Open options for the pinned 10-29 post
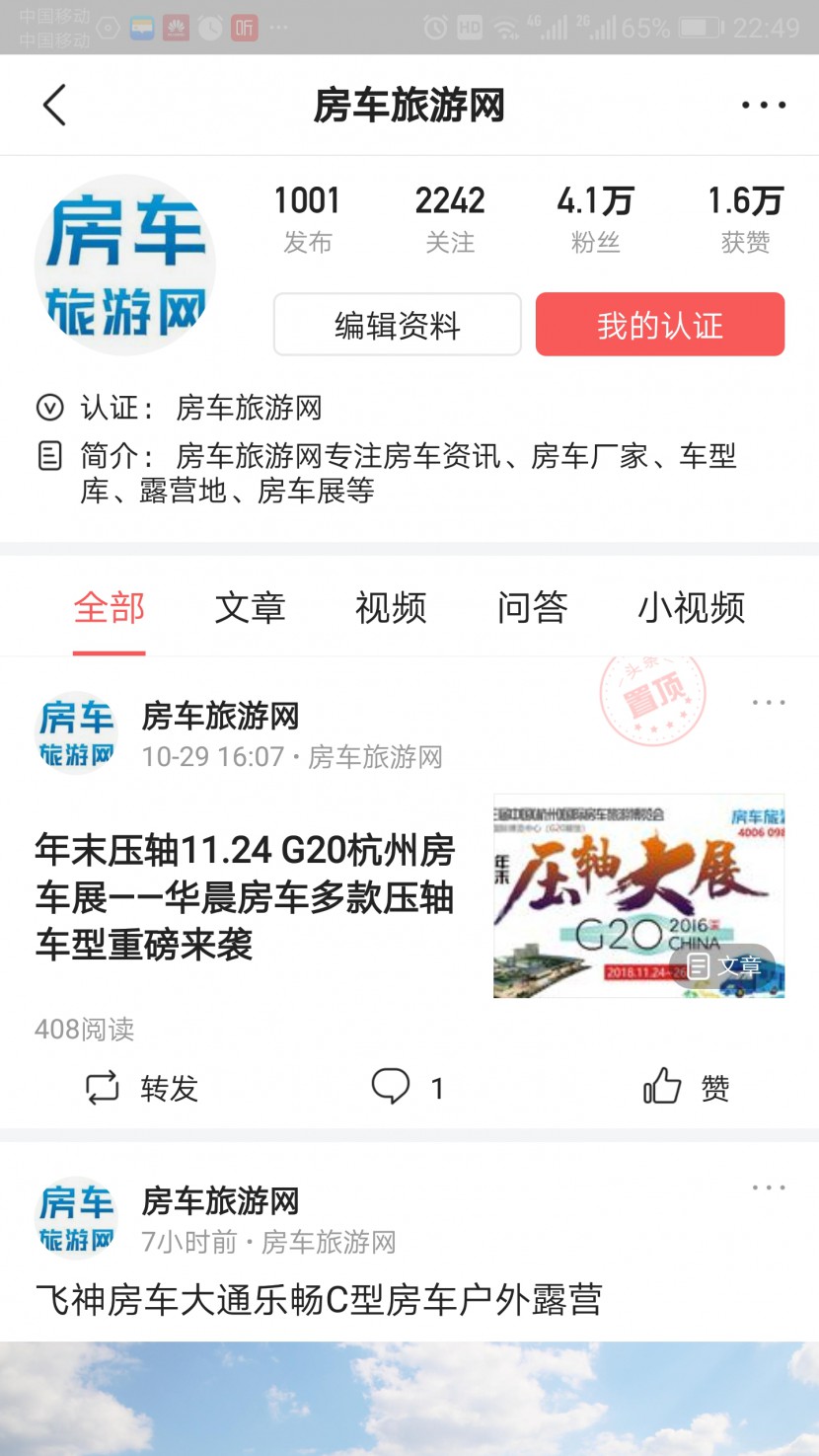The width and height of the screenshot is (819, 1456). [768, 703]
